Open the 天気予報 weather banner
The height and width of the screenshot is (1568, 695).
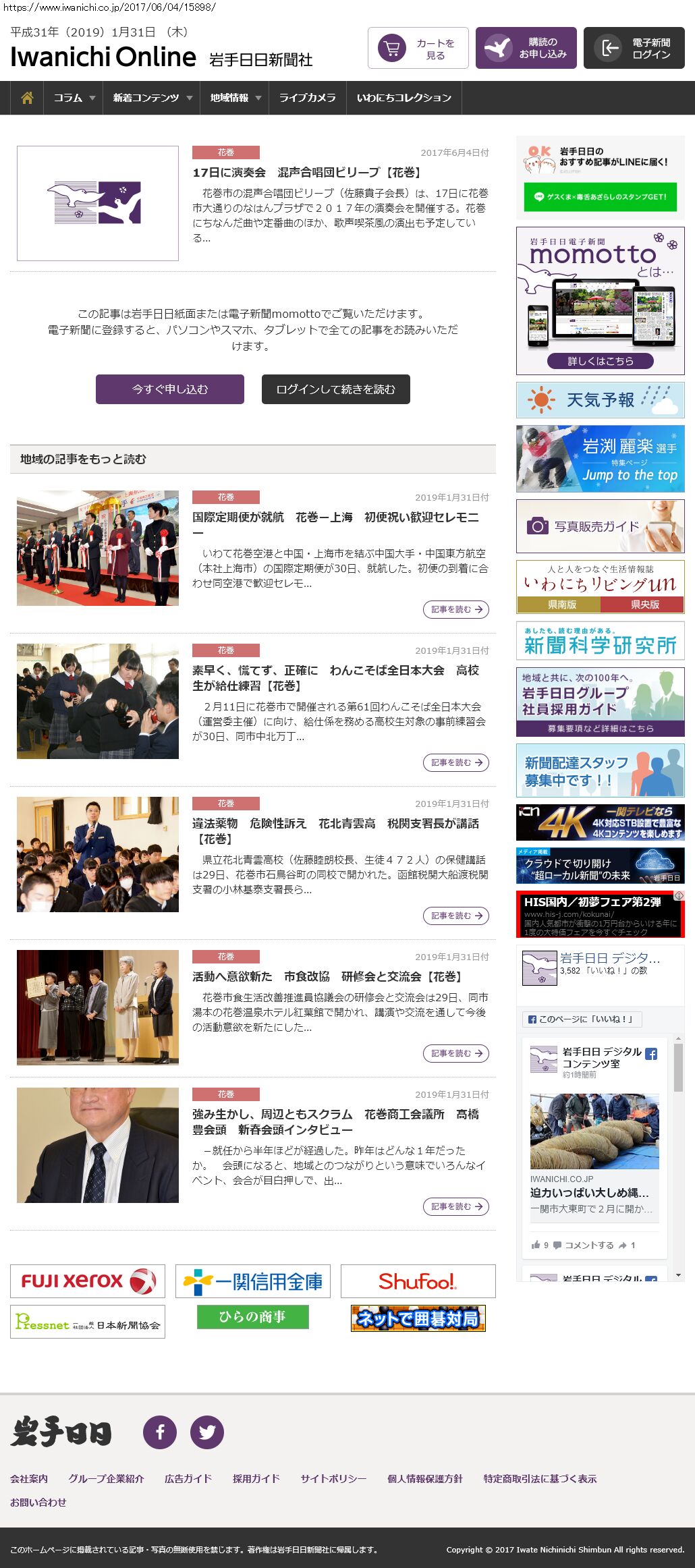(x=600, y=400)
